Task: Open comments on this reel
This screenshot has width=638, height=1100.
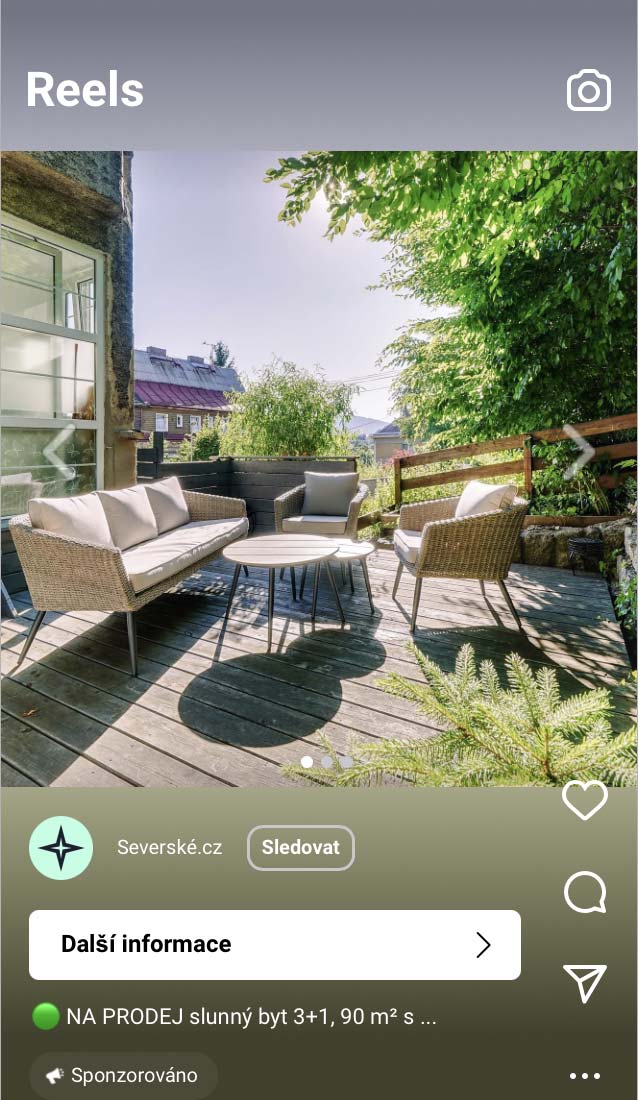Action: point(585,892)
